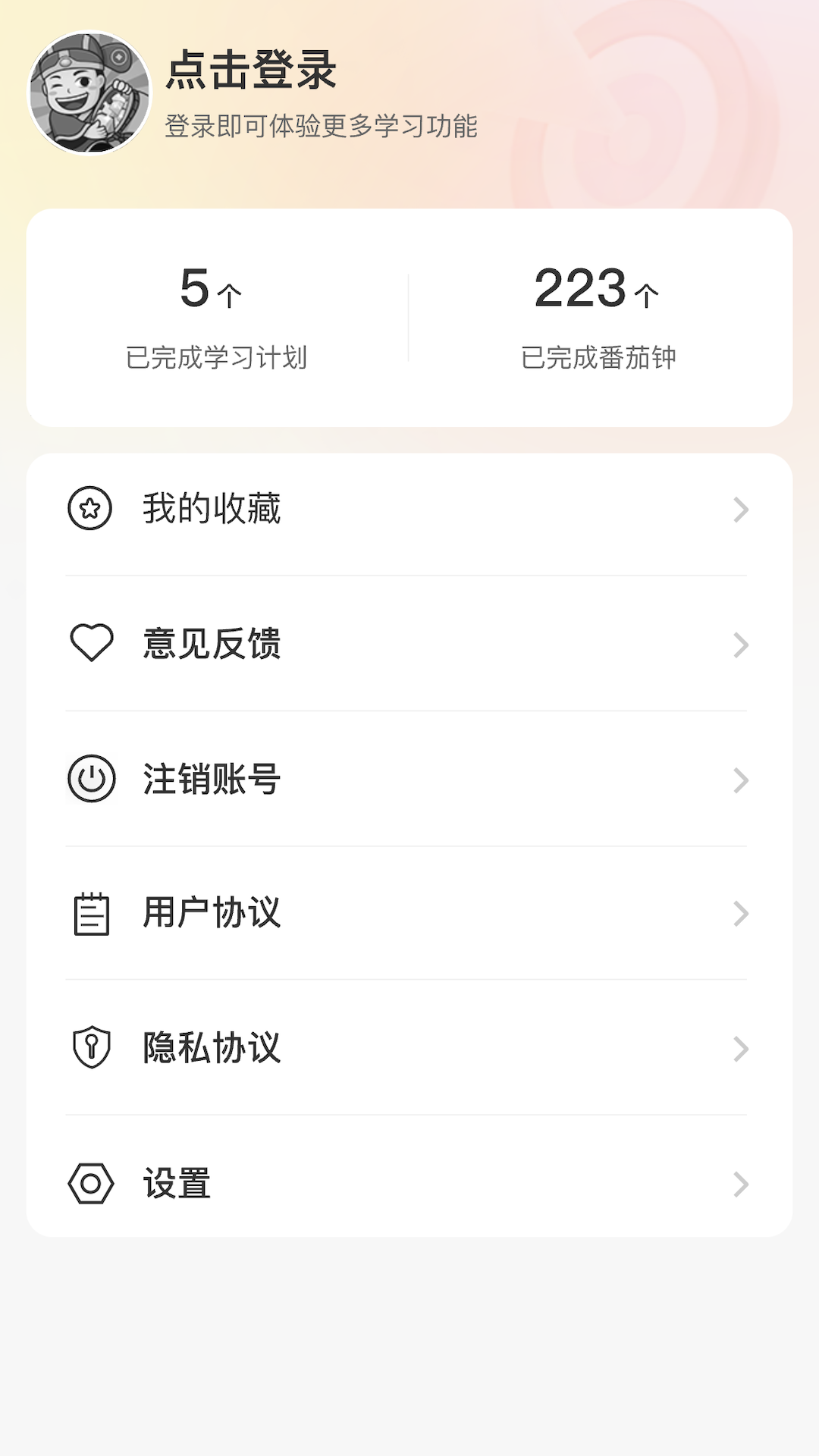Image resolution: width=819 pixels, height=1456 pixels.
Task: Open 我的收藏 favorites
Action: point(408,509)
